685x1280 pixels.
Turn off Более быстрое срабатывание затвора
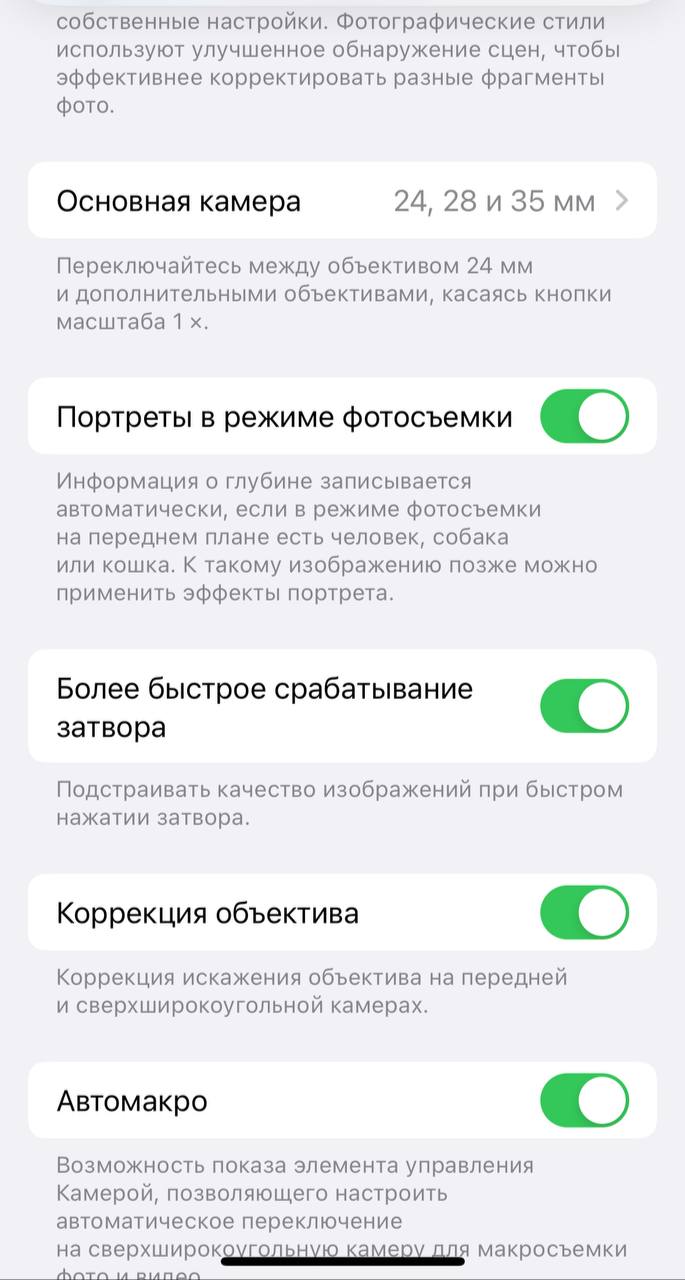click(x=584, y=706)
